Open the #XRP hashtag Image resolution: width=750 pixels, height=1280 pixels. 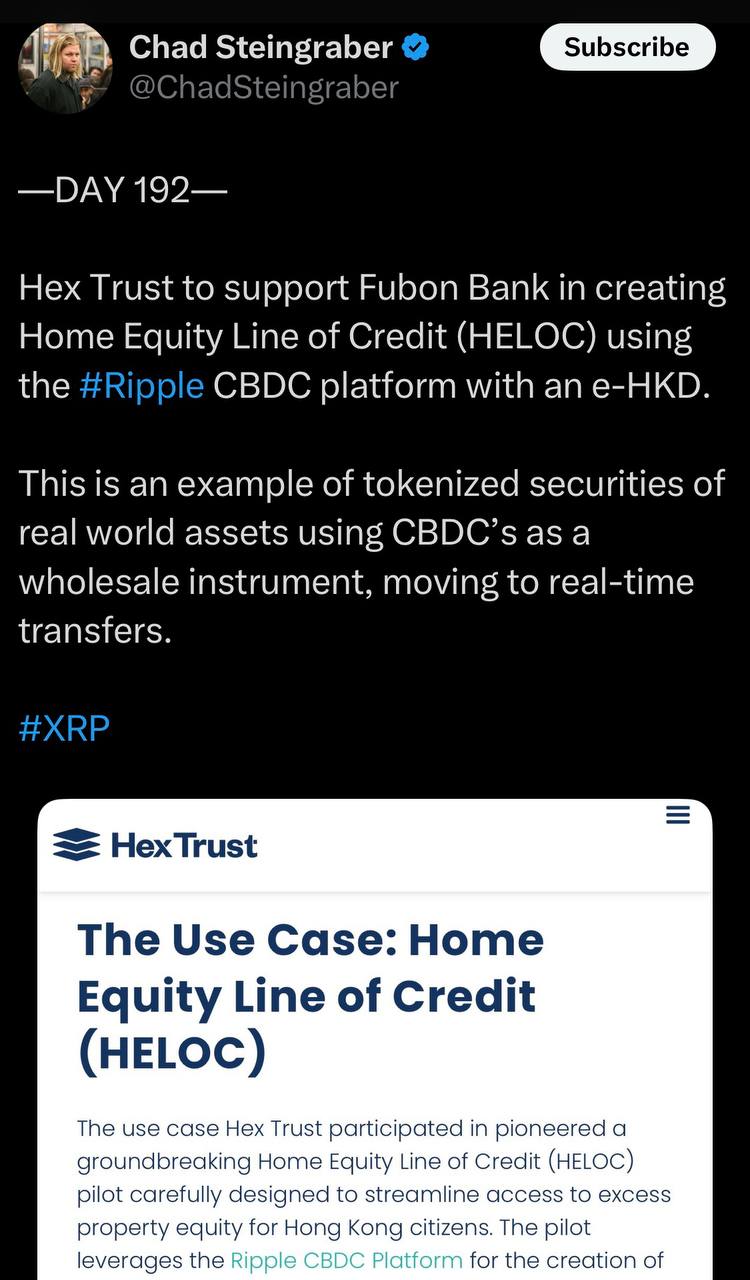64,728
